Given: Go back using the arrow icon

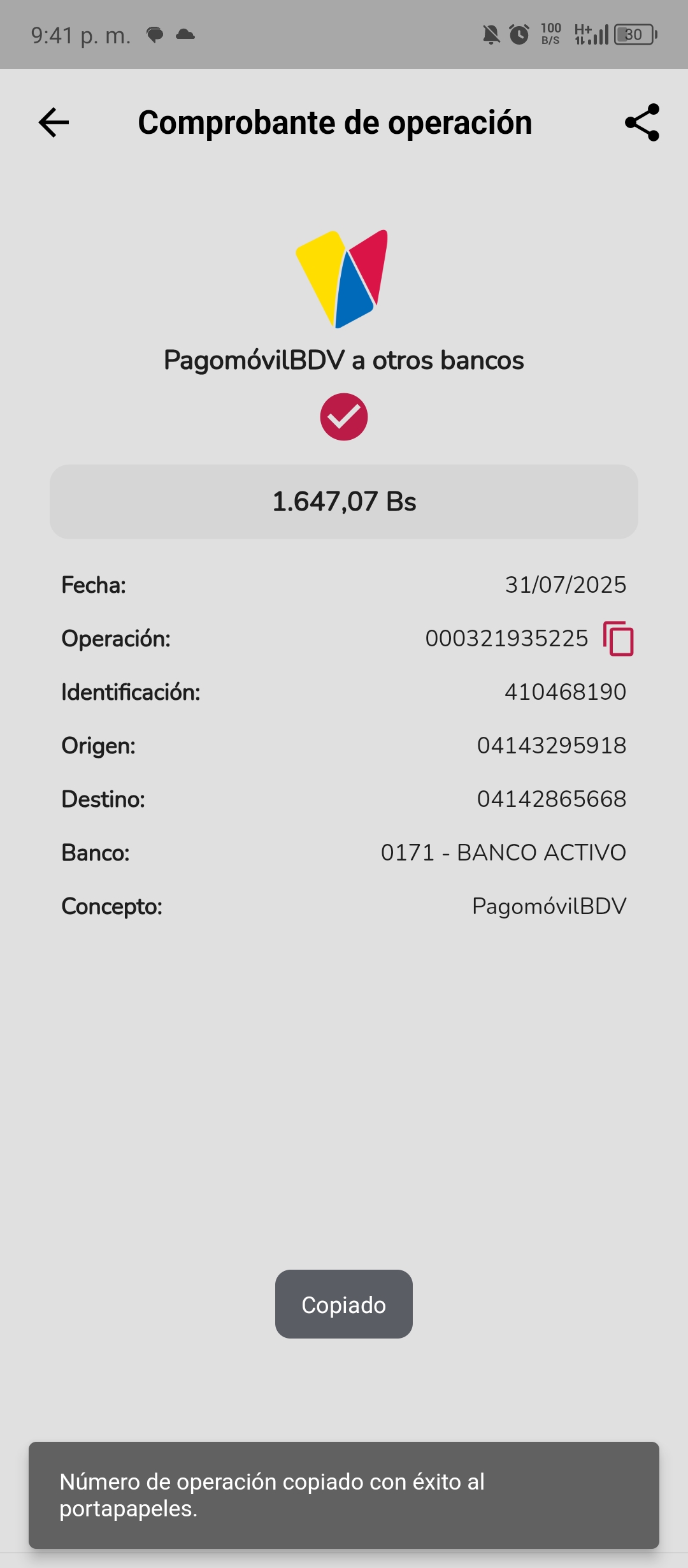Looking at the screenshot, I should coord(54,122).
